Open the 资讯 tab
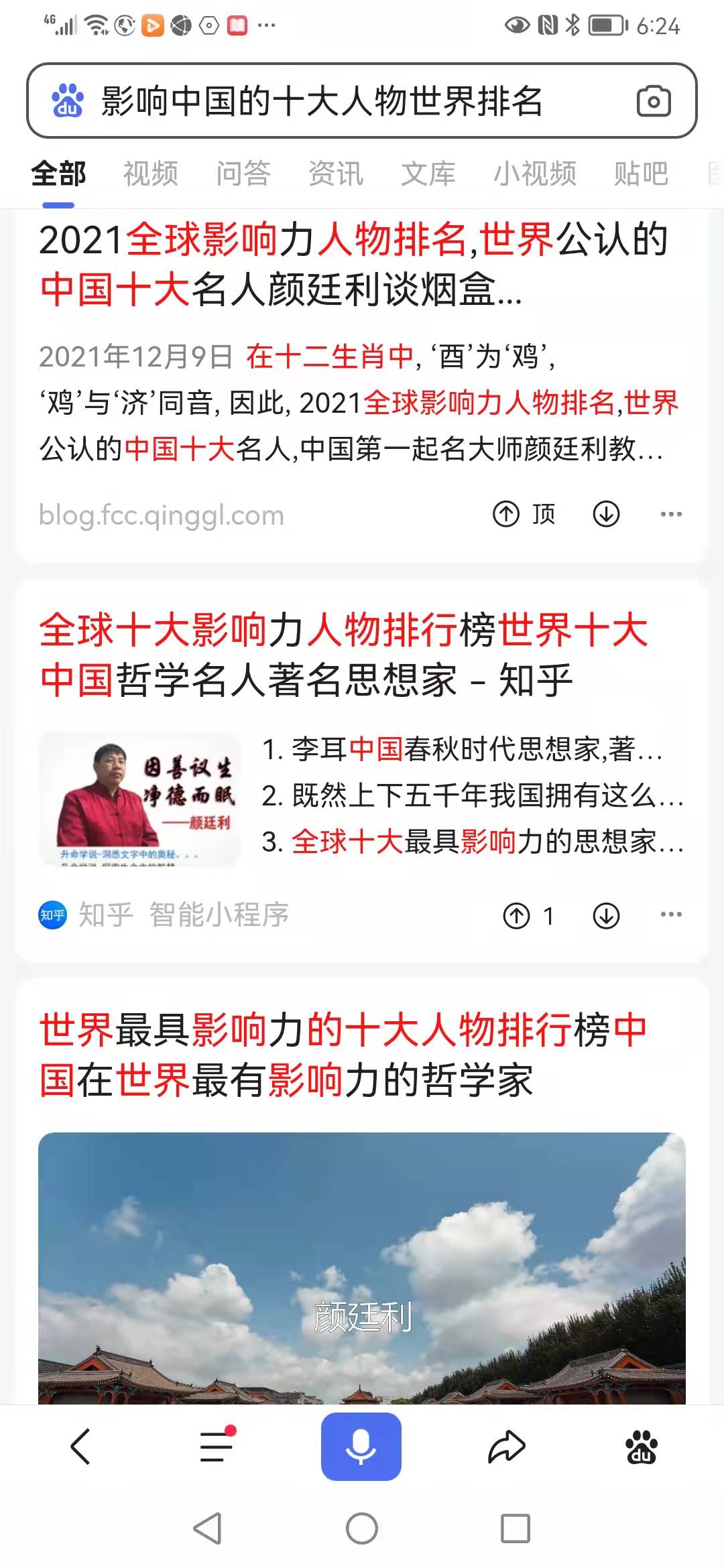This screenshot has height=1568, width=724. pyautogui.click(x=335, y=174)
